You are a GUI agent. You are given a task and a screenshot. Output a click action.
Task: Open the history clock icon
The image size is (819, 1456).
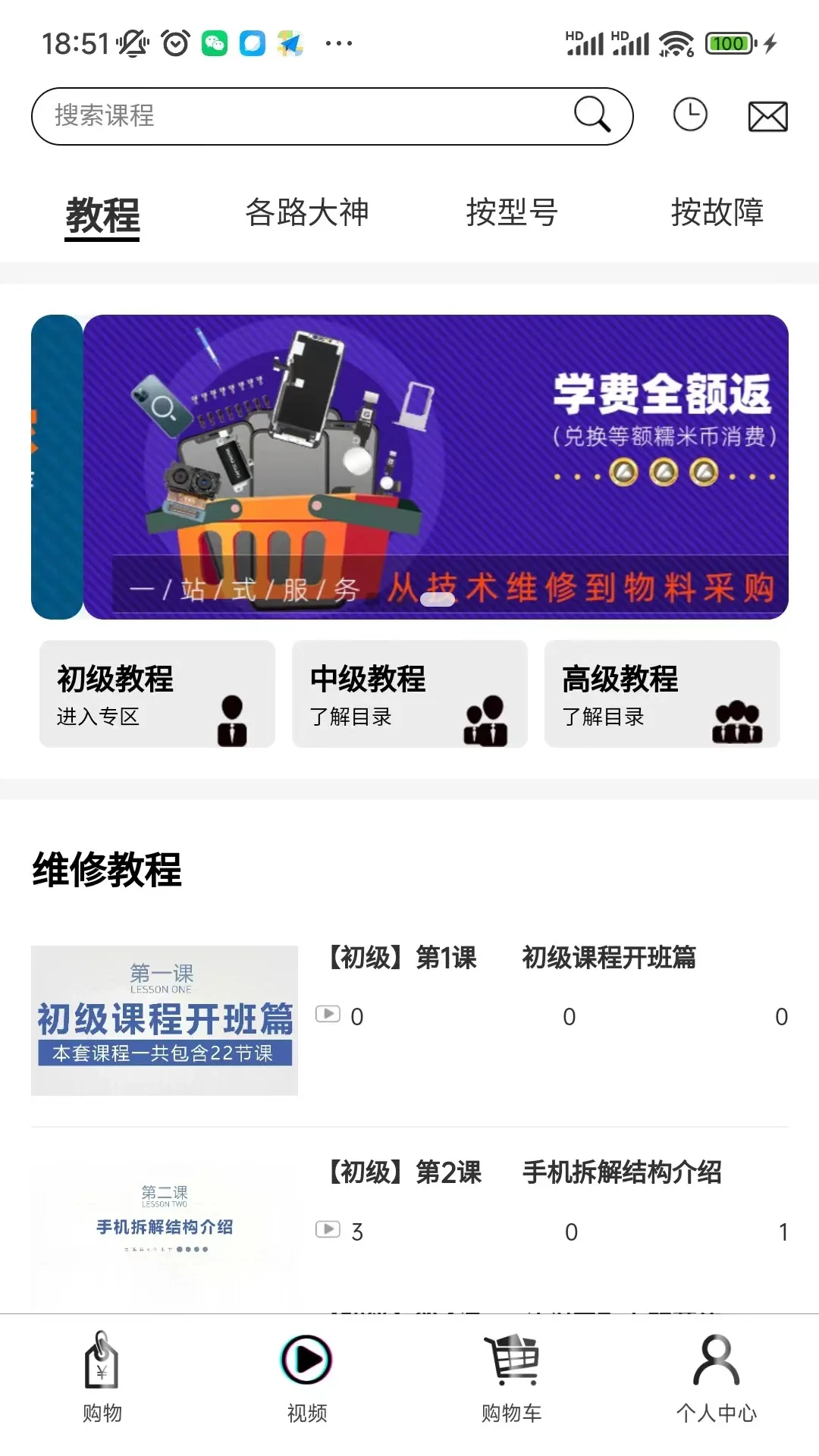coord(690,115)
